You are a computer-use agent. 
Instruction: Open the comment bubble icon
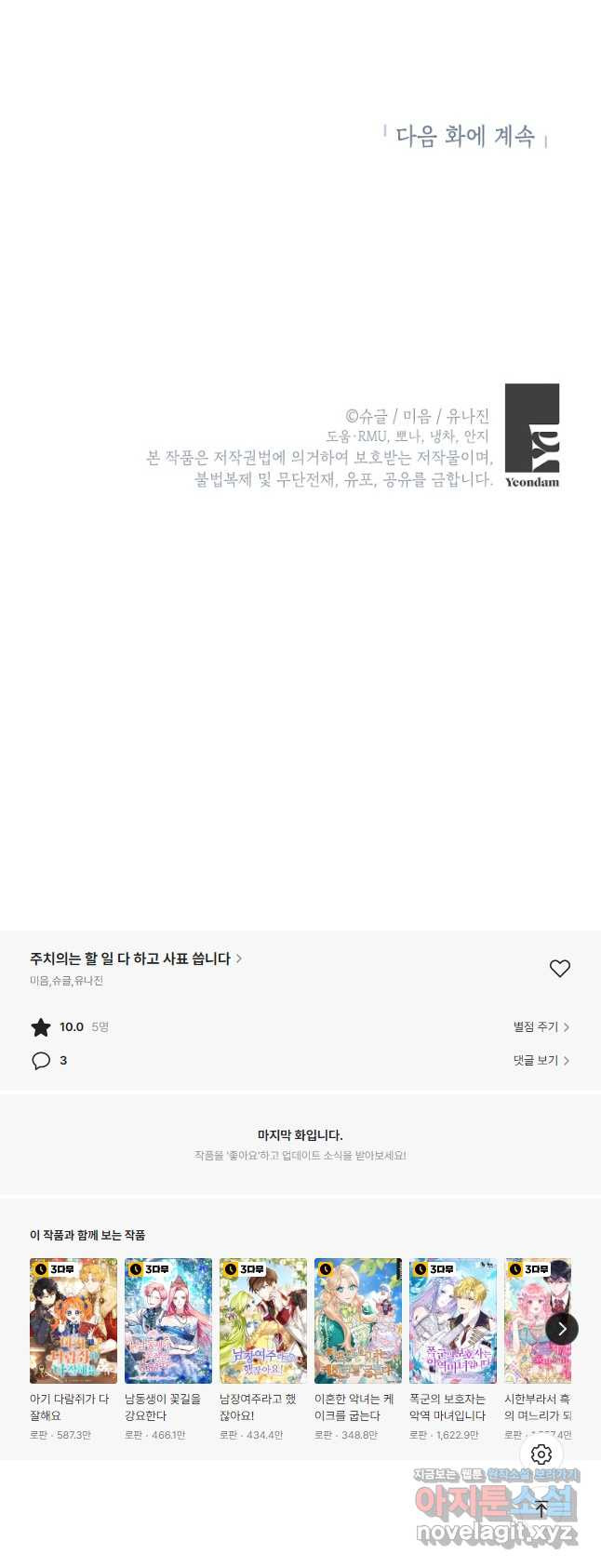click(41, 1061)
